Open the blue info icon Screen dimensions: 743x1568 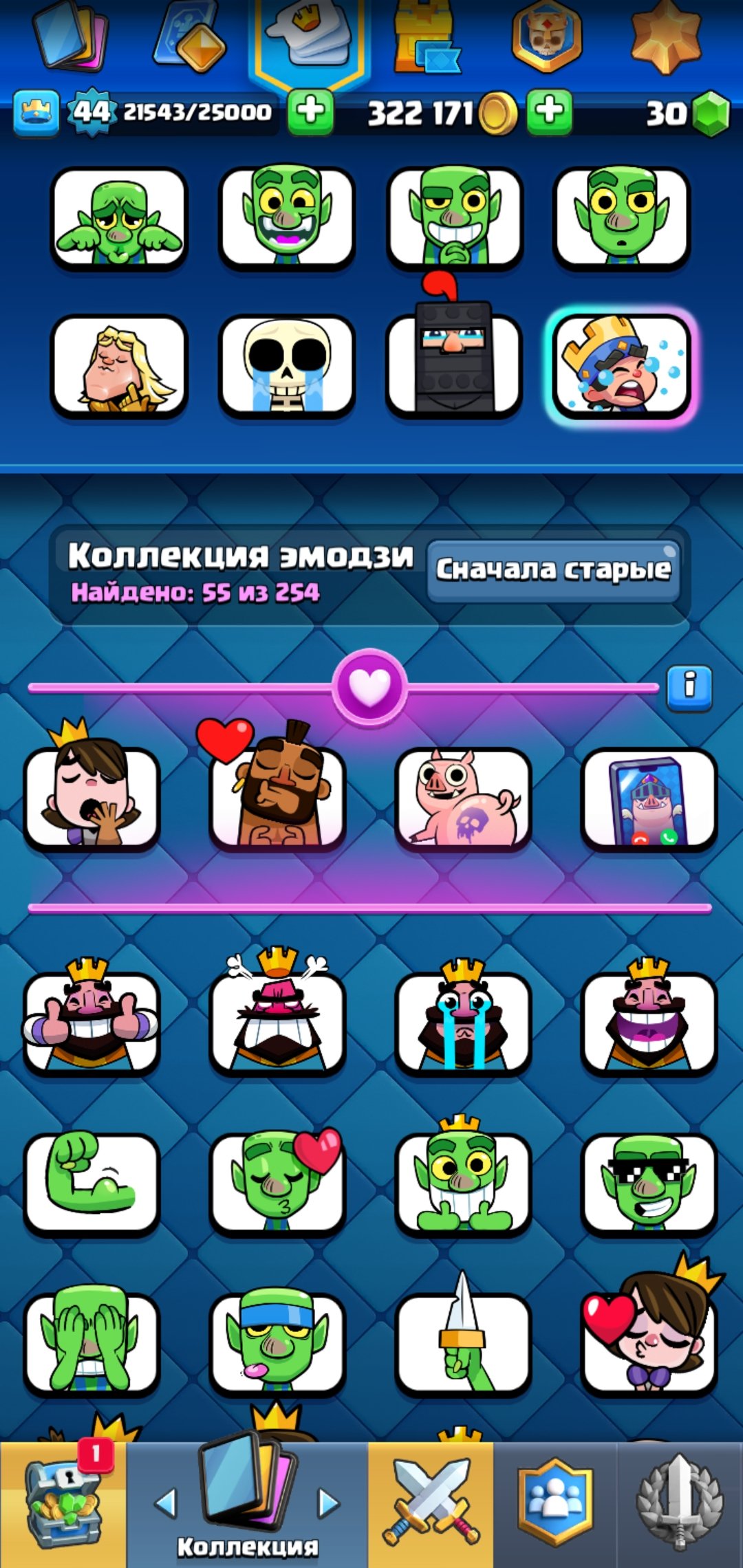tap(689, 687)
